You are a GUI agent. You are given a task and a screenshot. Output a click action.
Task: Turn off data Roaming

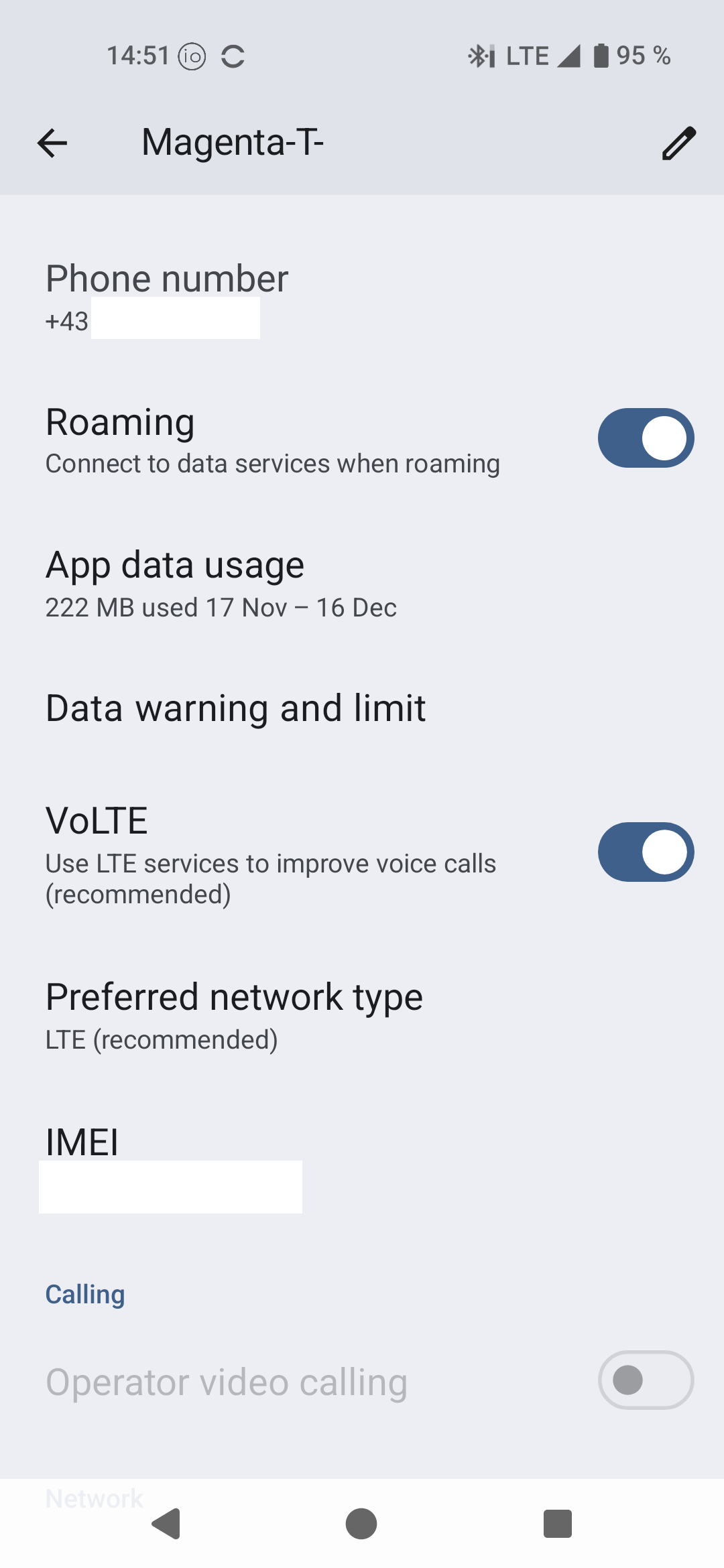coord(646,438)
